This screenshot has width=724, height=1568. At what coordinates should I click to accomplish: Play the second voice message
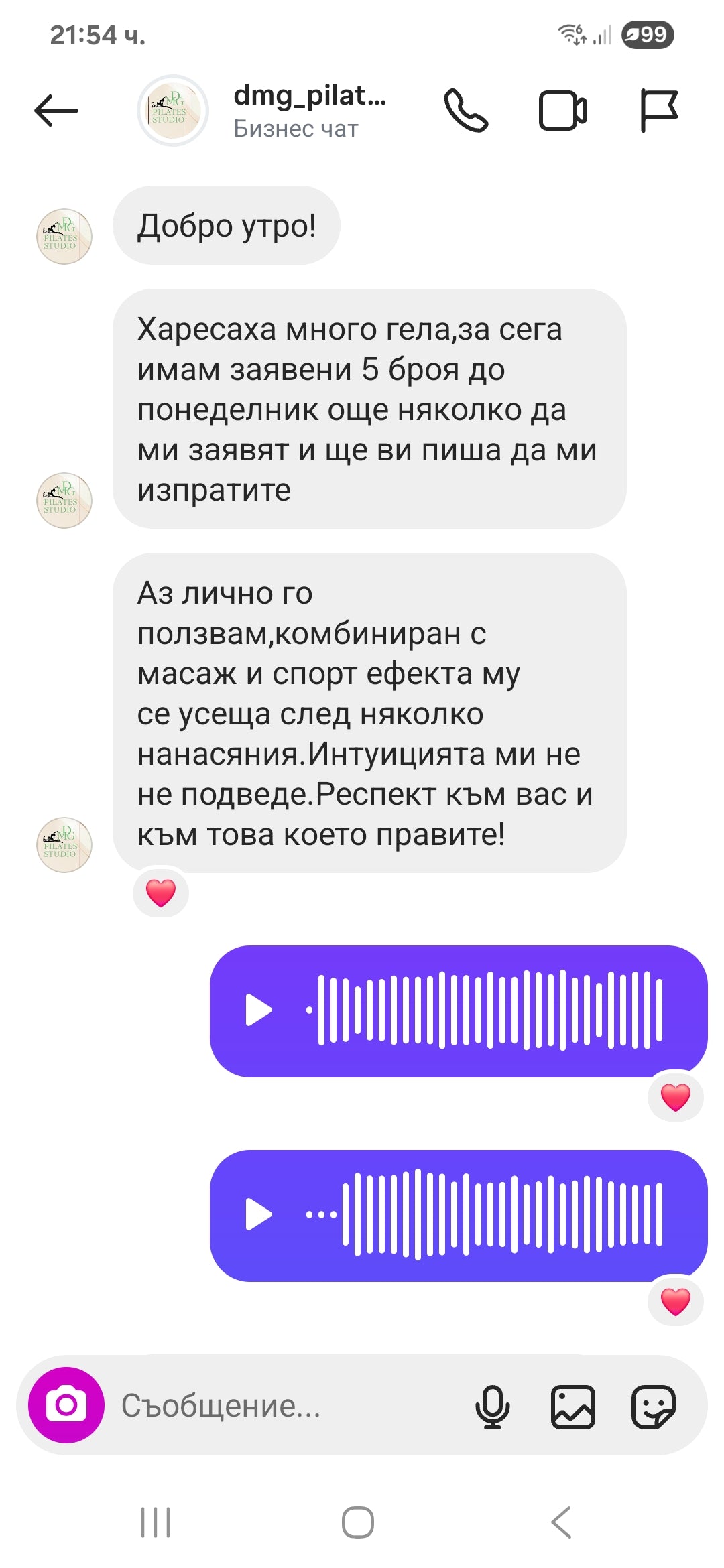click(x=258, y=1214)
